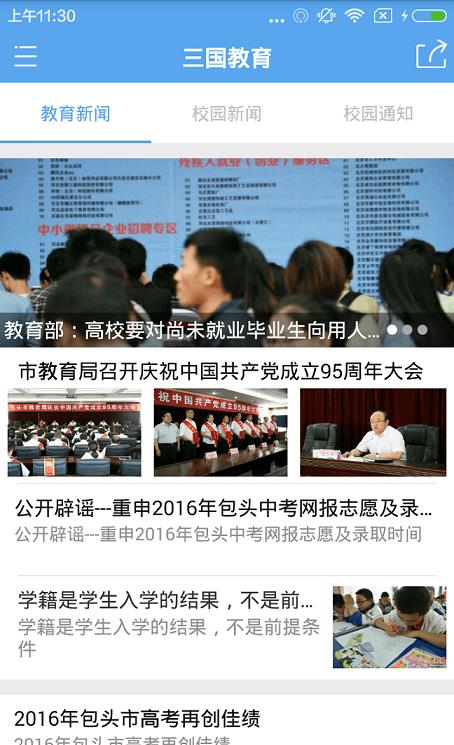Switch to the 校园通知 tab
Viewport: 454px width, 745px height.
point(378,114)
